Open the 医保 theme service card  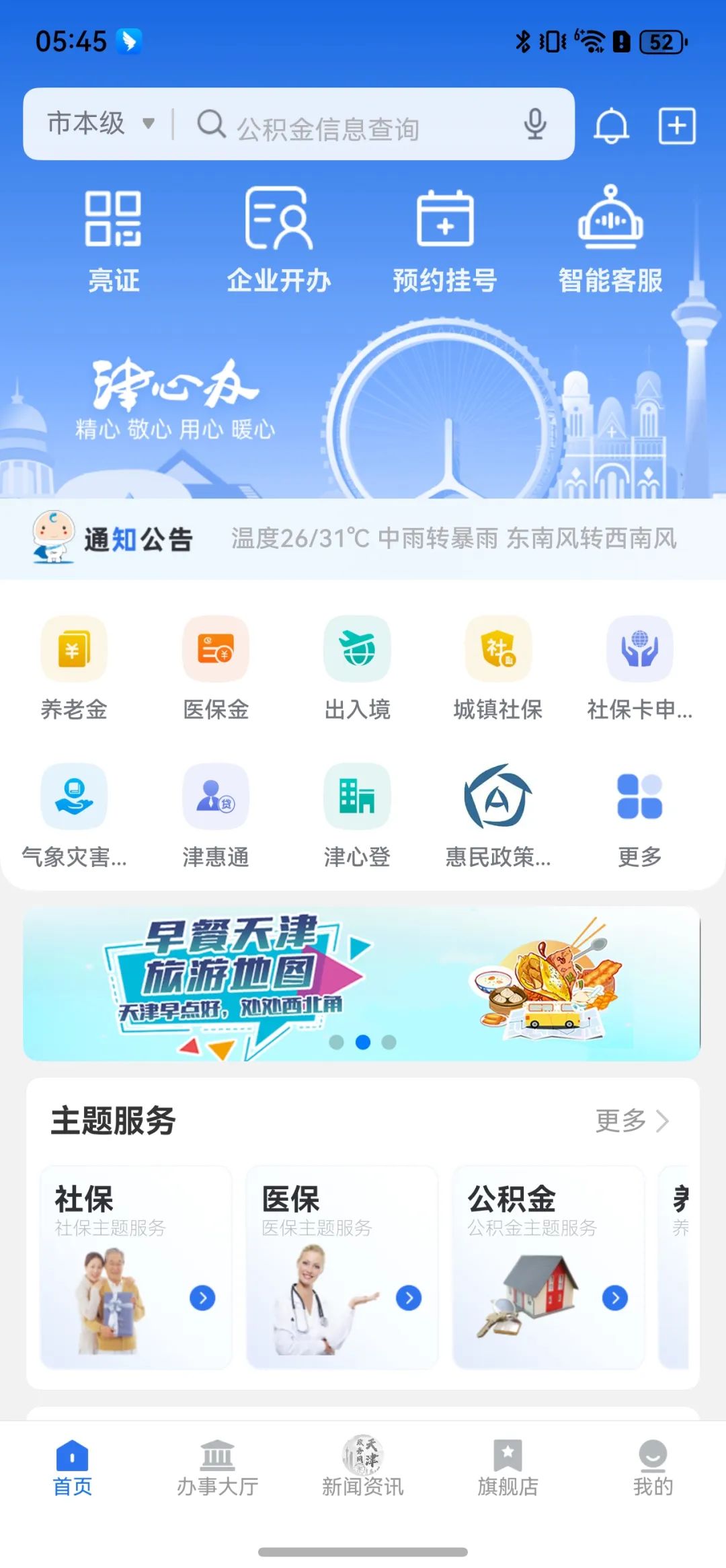pyautogui.click(x=342, y=1267)
